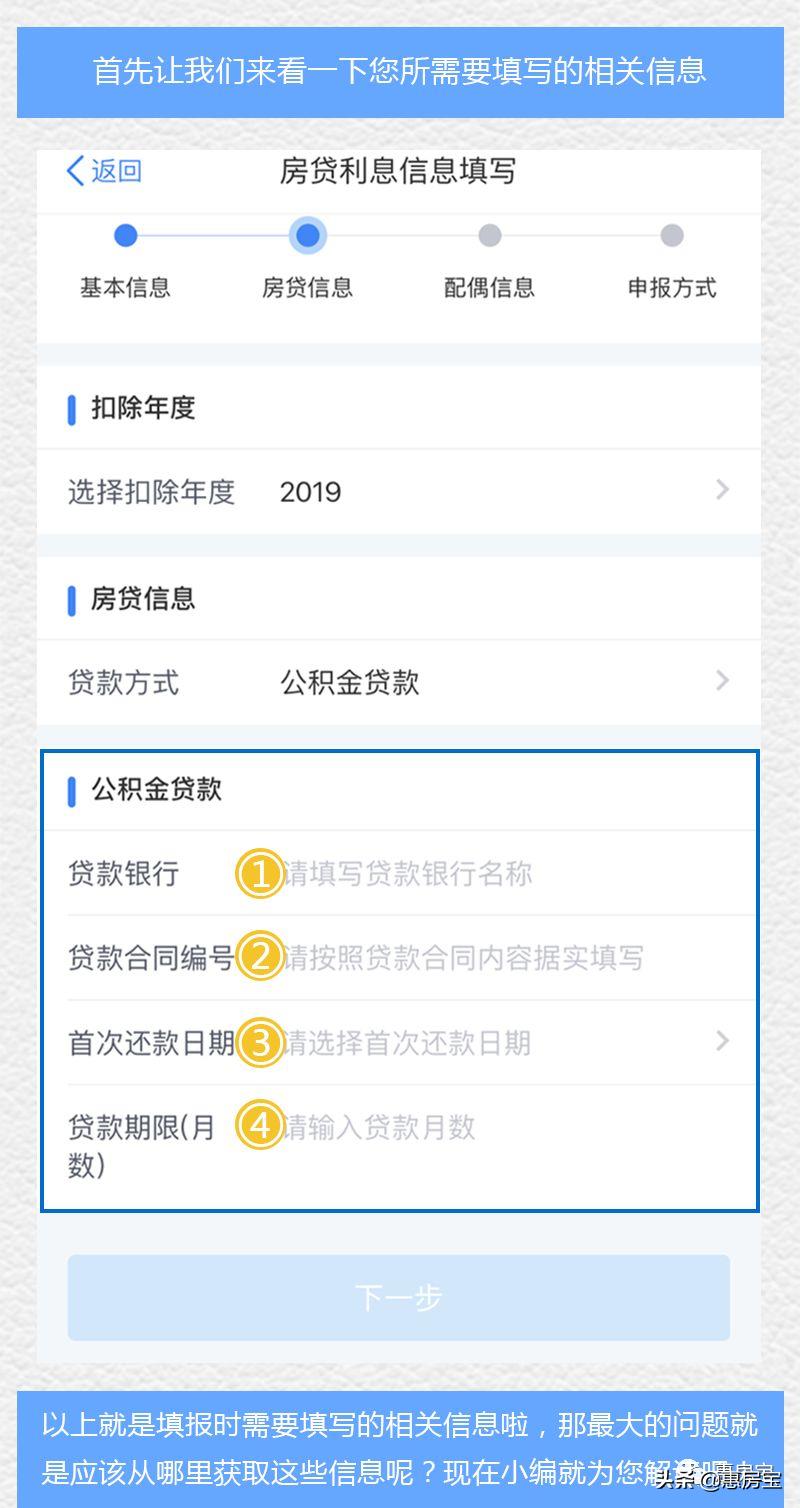Open the 贷款方式 selection chevron
800x1508 pixels.
723,681
